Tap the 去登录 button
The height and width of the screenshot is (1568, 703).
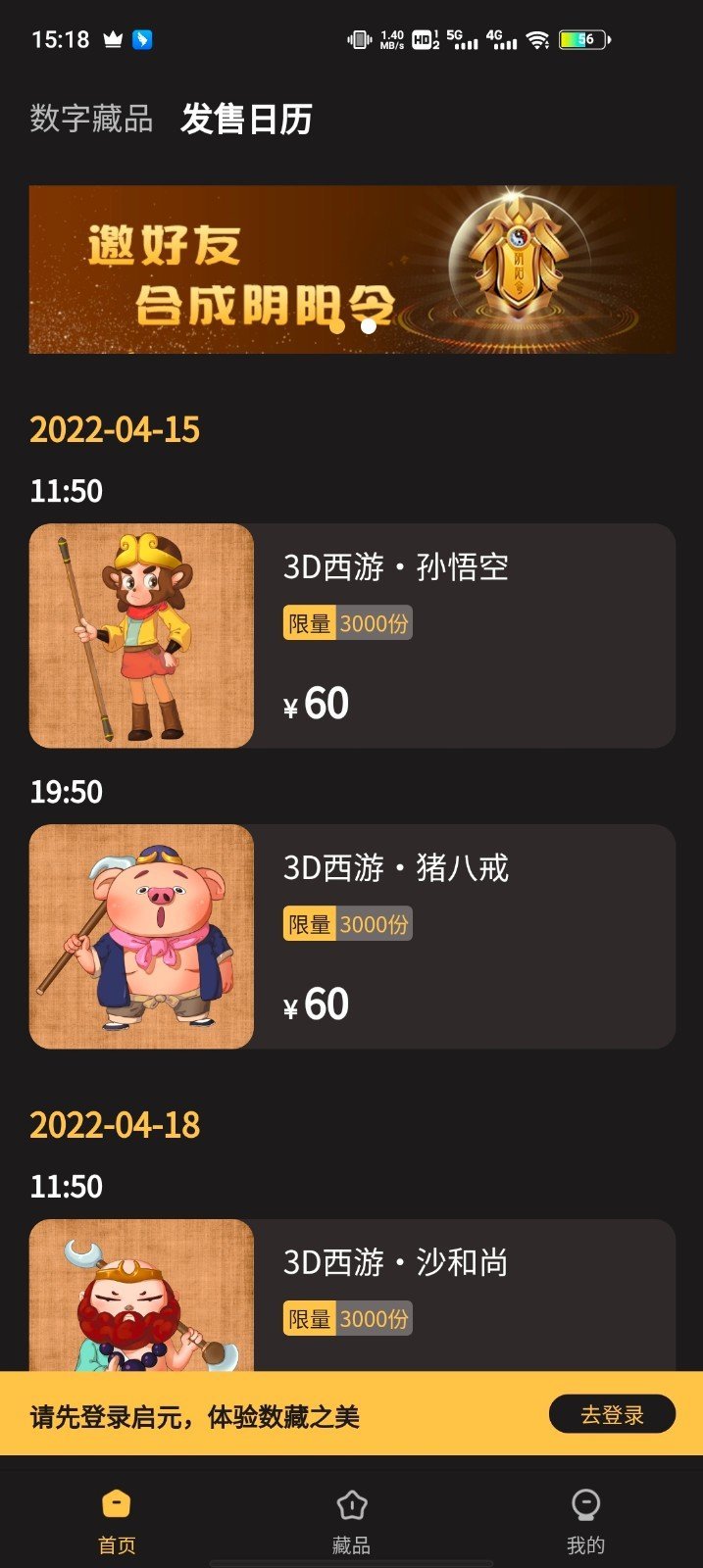pos(612,1414)
